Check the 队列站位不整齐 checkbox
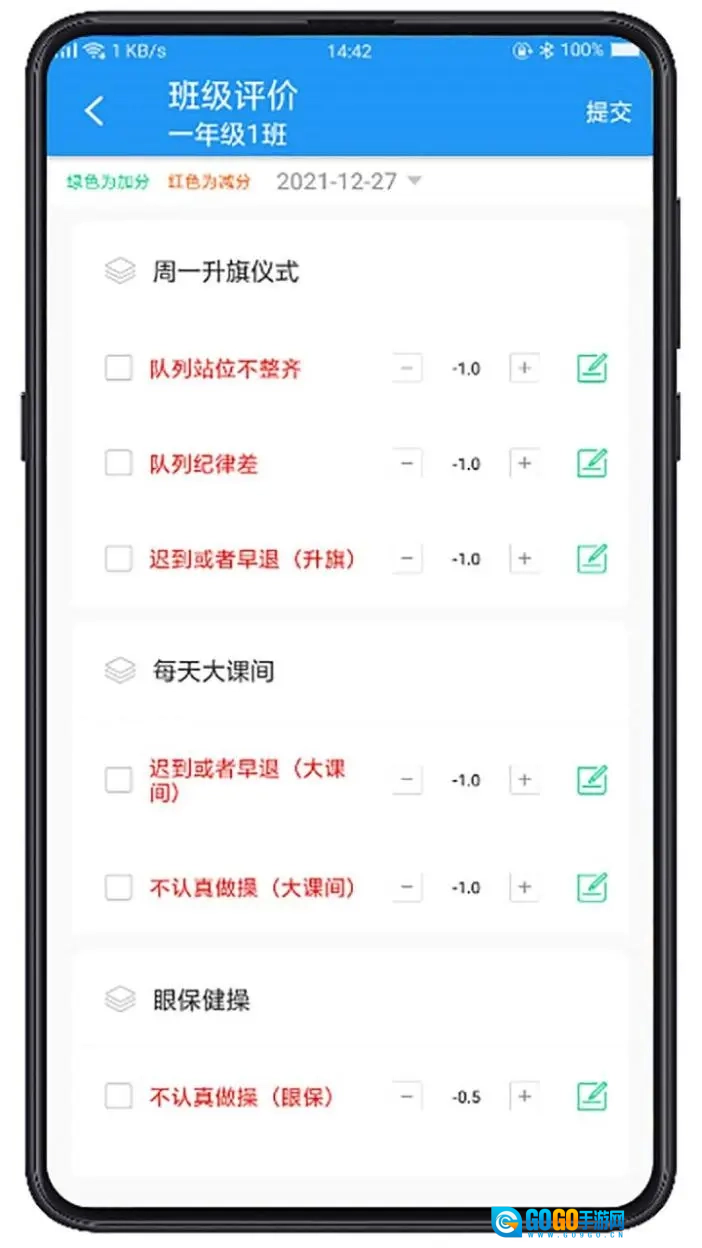 [x=119, y=369]
